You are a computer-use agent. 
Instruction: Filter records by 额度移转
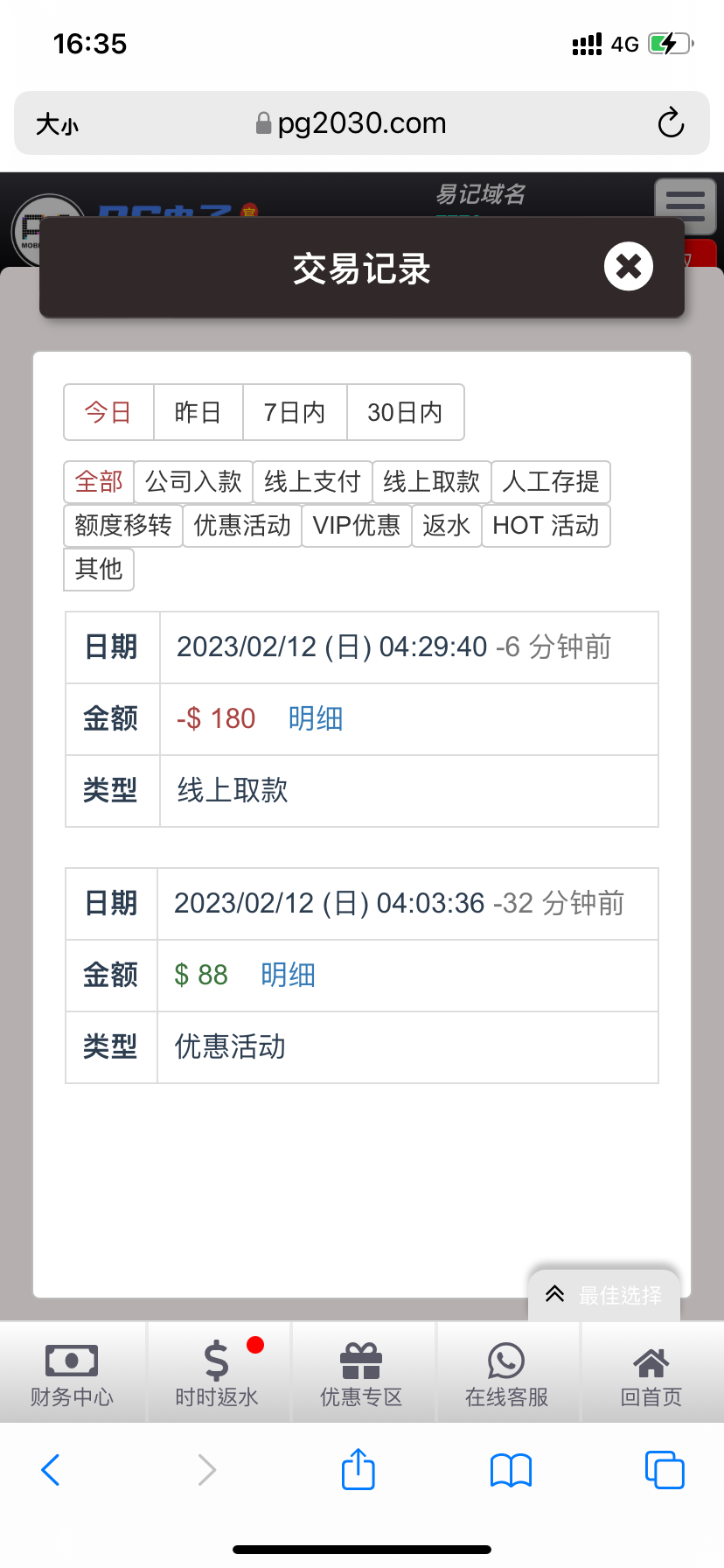[x=123, y=526]
